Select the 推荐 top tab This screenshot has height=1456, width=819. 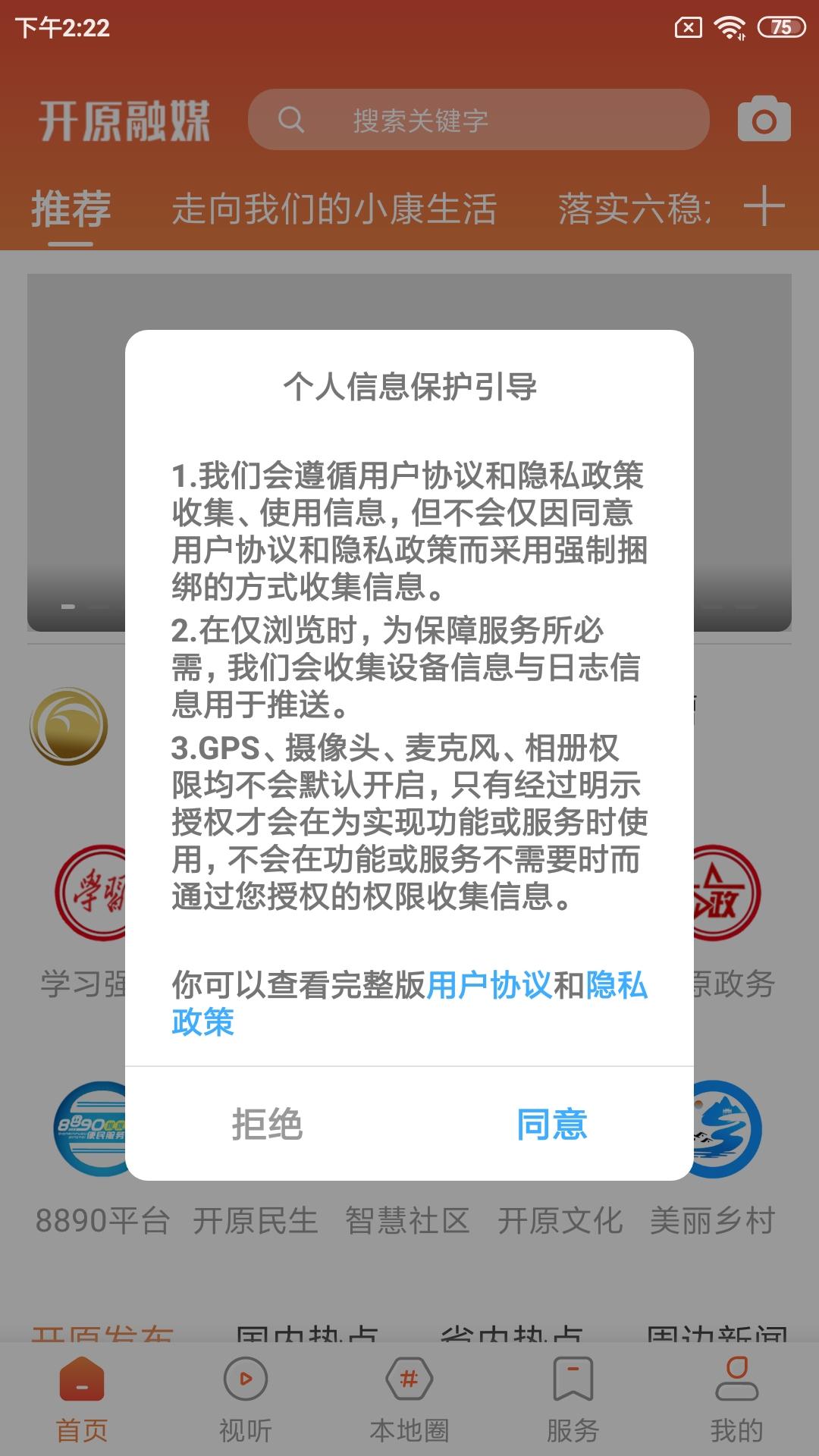point(71,209)
